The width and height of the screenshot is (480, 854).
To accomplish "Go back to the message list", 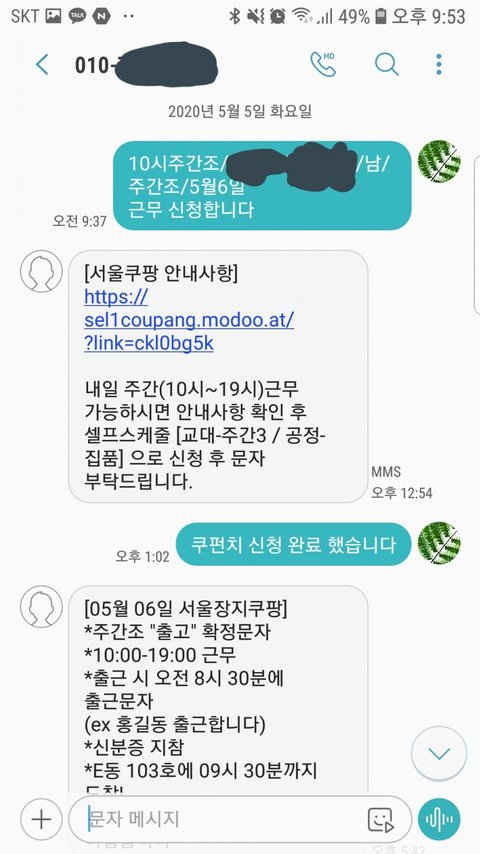I will click(42, 65).
